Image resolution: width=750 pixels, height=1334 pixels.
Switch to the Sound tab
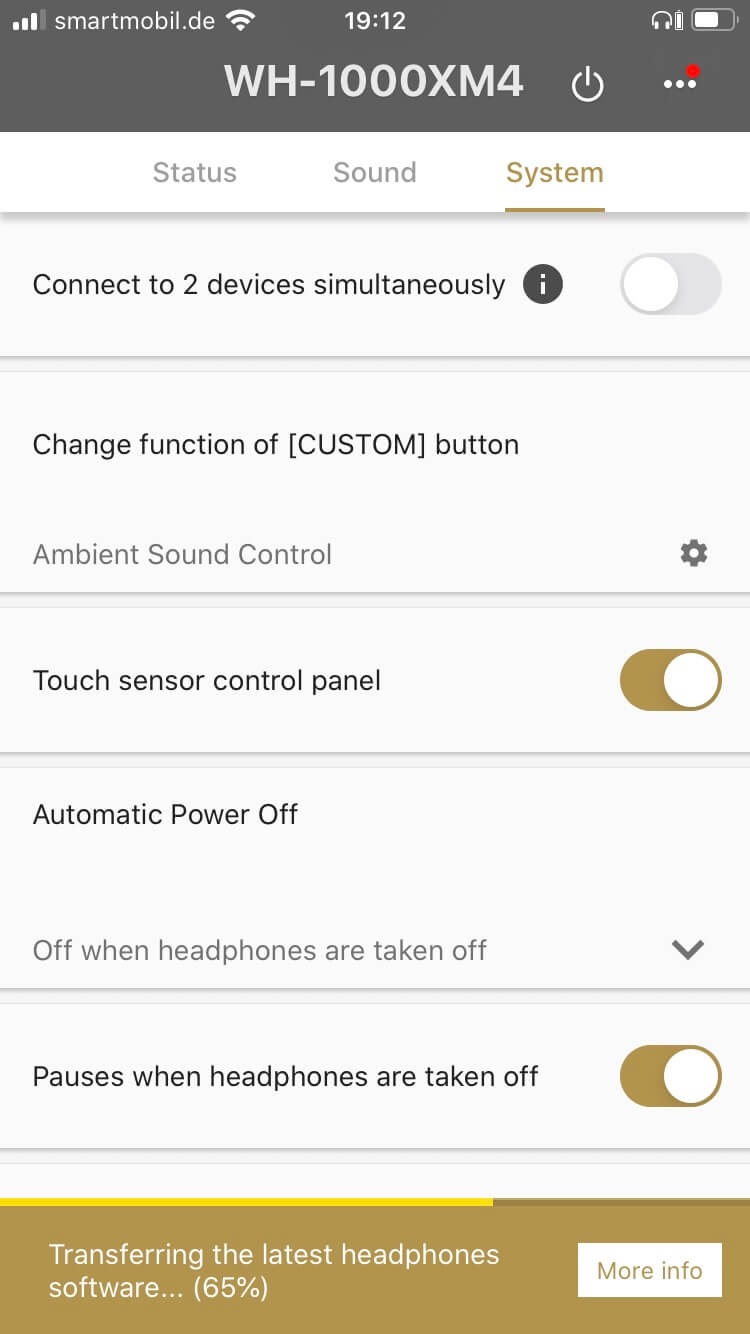[374, 172]
